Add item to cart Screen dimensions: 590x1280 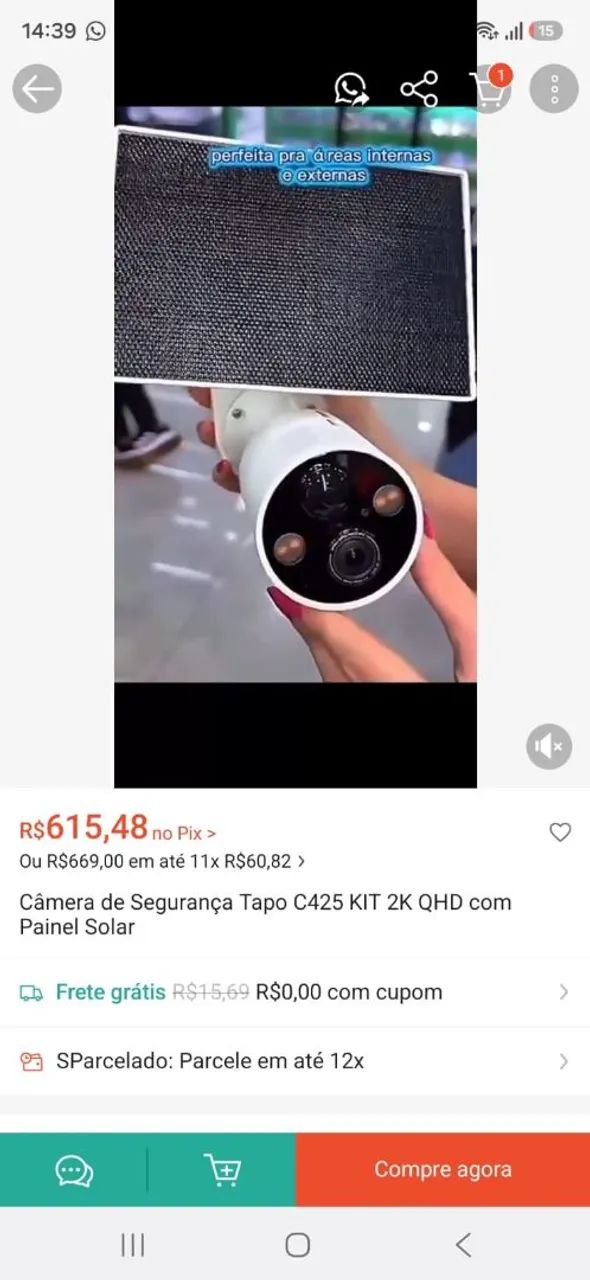pyautogui.click(x=222, y=1169)
